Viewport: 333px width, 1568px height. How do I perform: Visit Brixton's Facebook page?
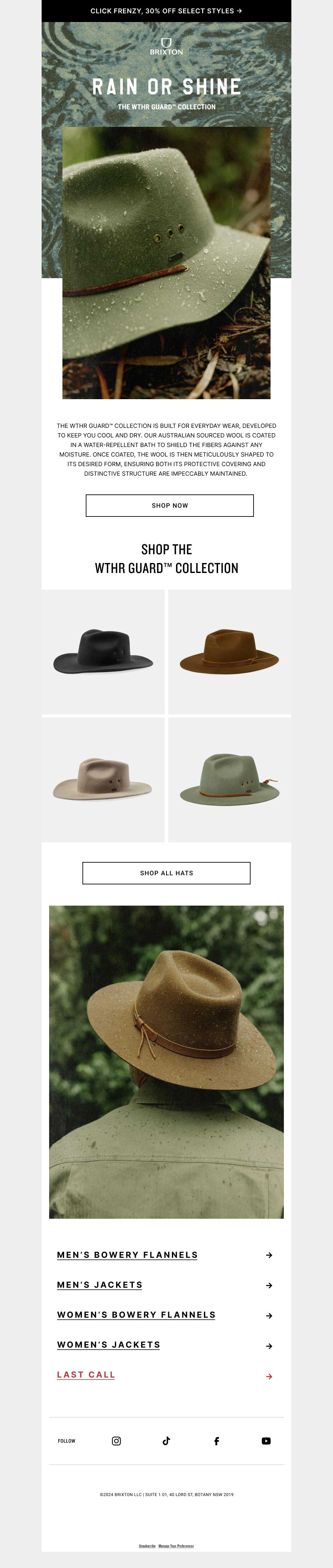pyautogui.click(x=216, y=1440)
